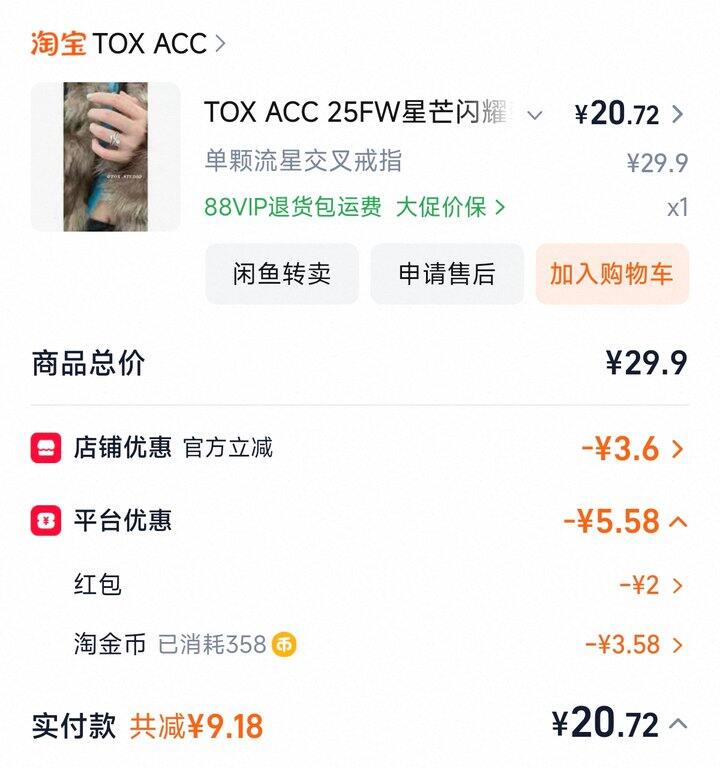Open the ring product thumbnail

(x=105, y=157)
